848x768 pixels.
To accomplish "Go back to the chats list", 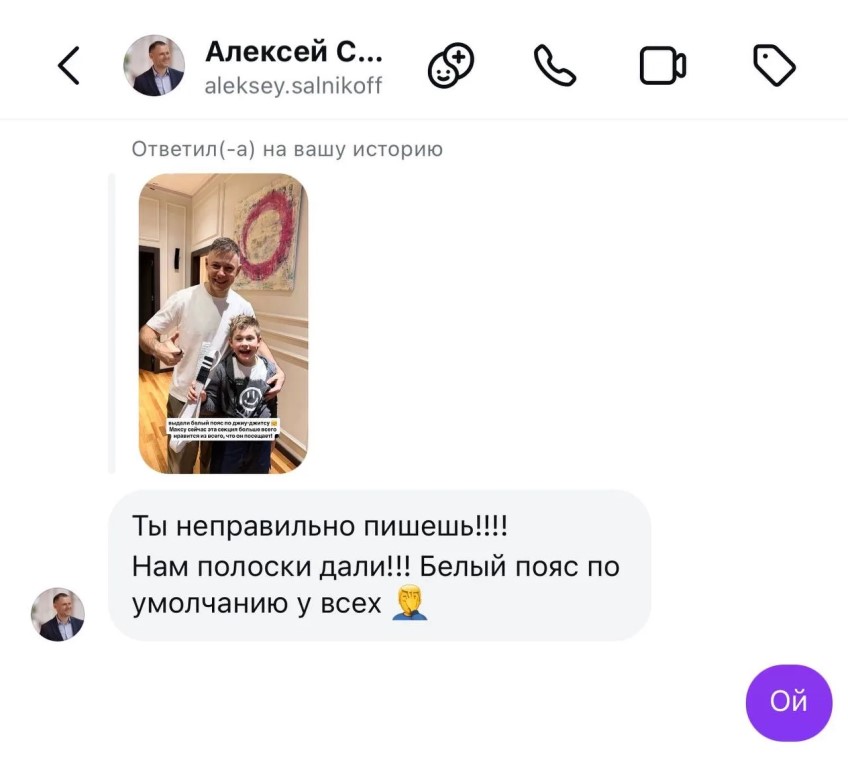I will tap(68, 66).
